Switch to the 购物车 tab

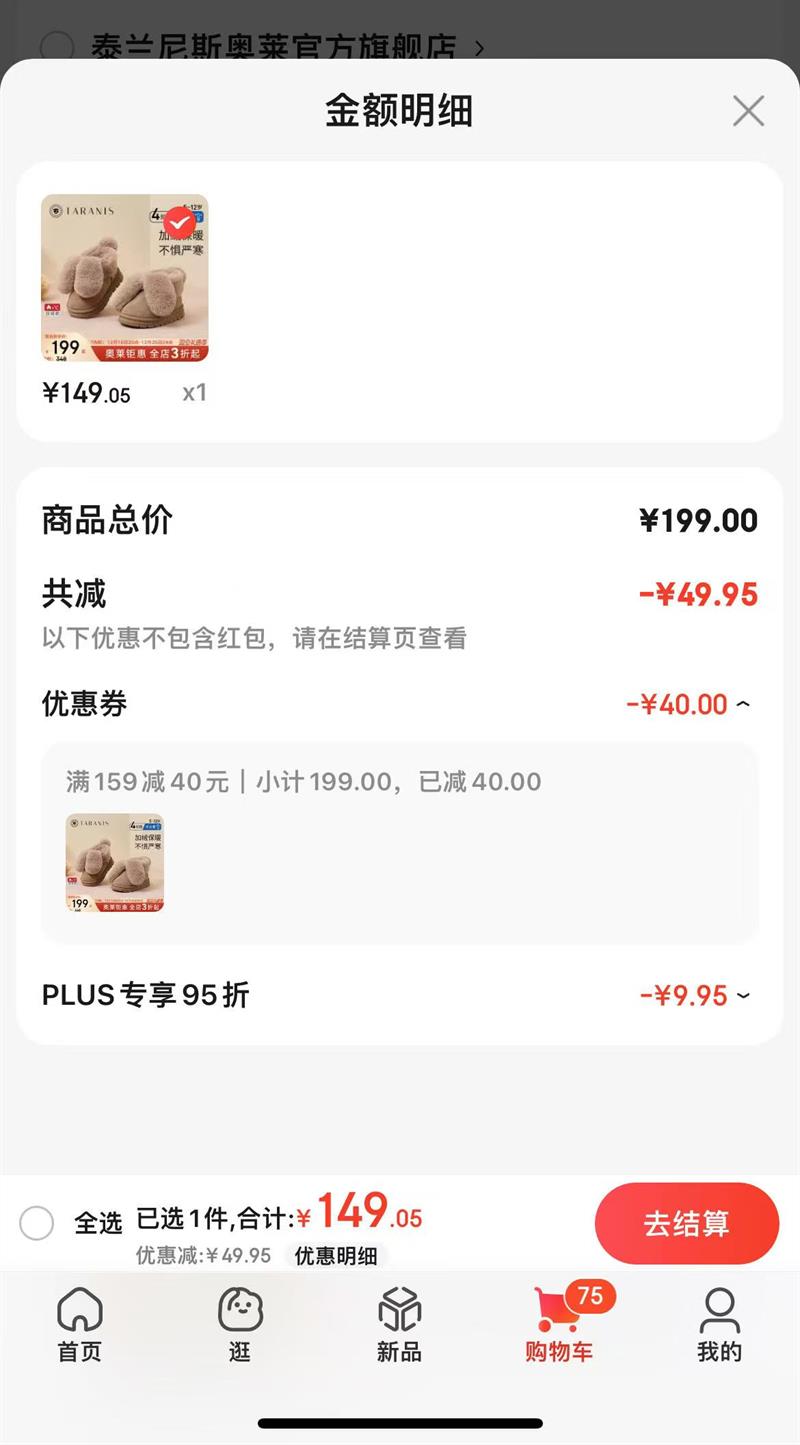point(559,1326)
